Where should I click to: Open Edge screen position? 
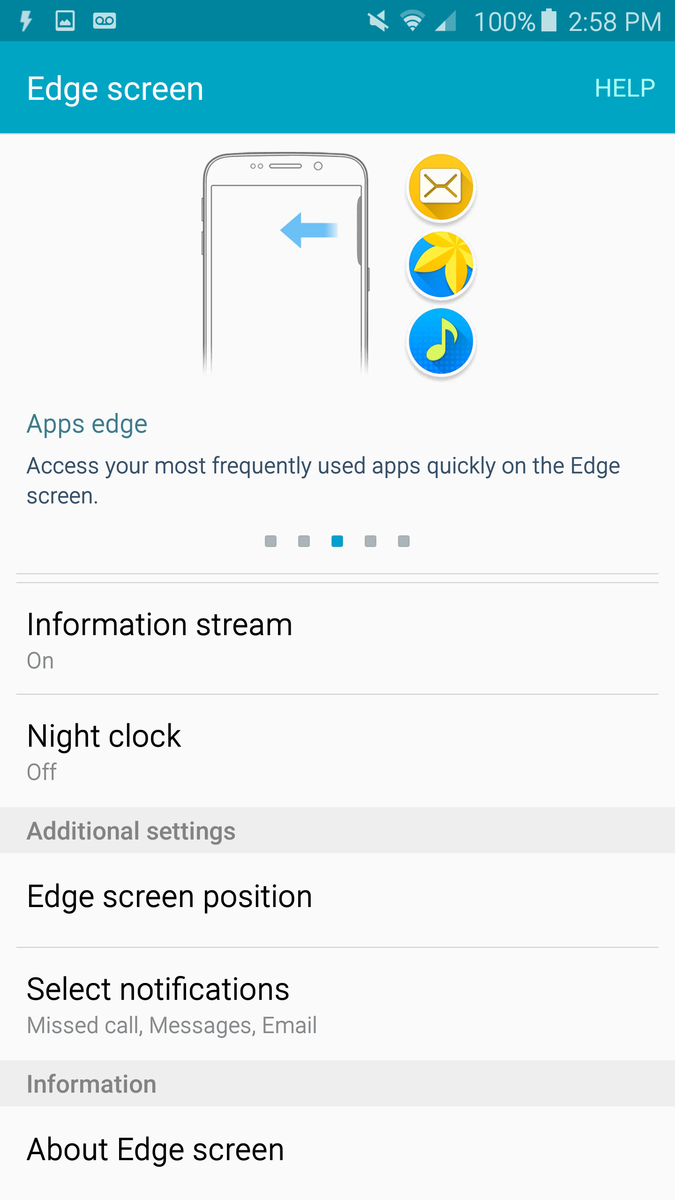point(337,897)
